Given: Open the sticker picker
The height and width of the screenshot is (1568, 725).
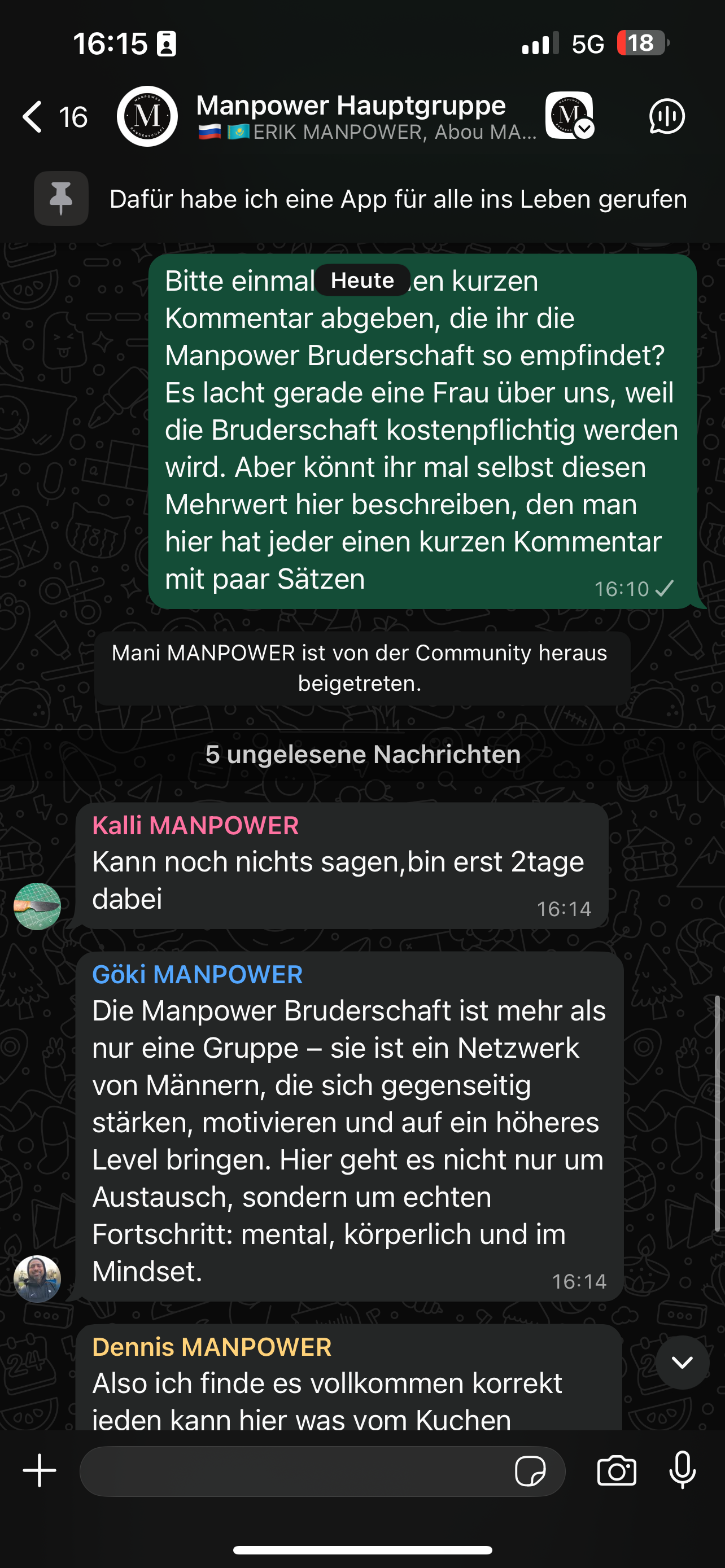Looking at the screenshot, I should point(530,1471).
